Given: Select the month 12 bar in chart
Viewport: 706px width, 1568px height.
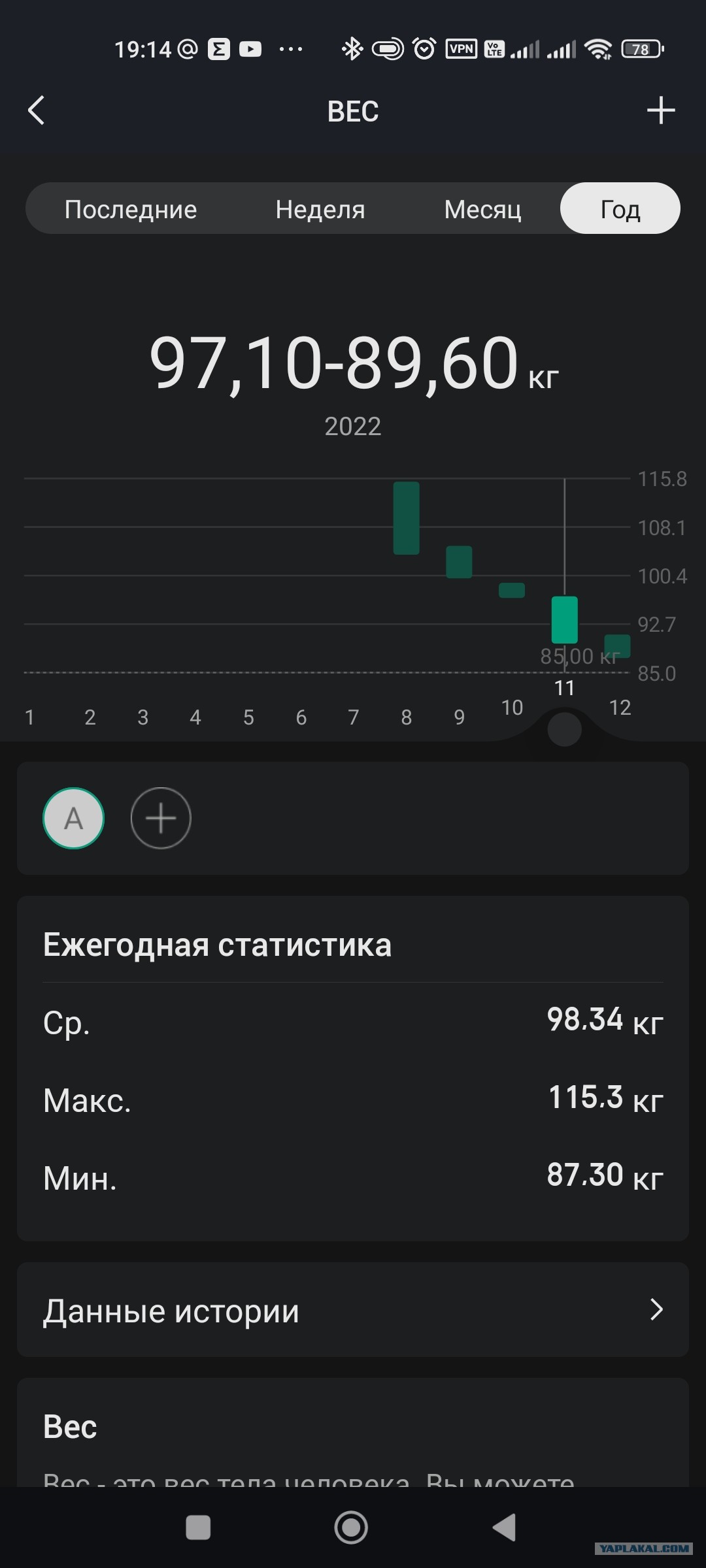Looking at the screenshot, I should pyautogui.click(x=617, y=646).
